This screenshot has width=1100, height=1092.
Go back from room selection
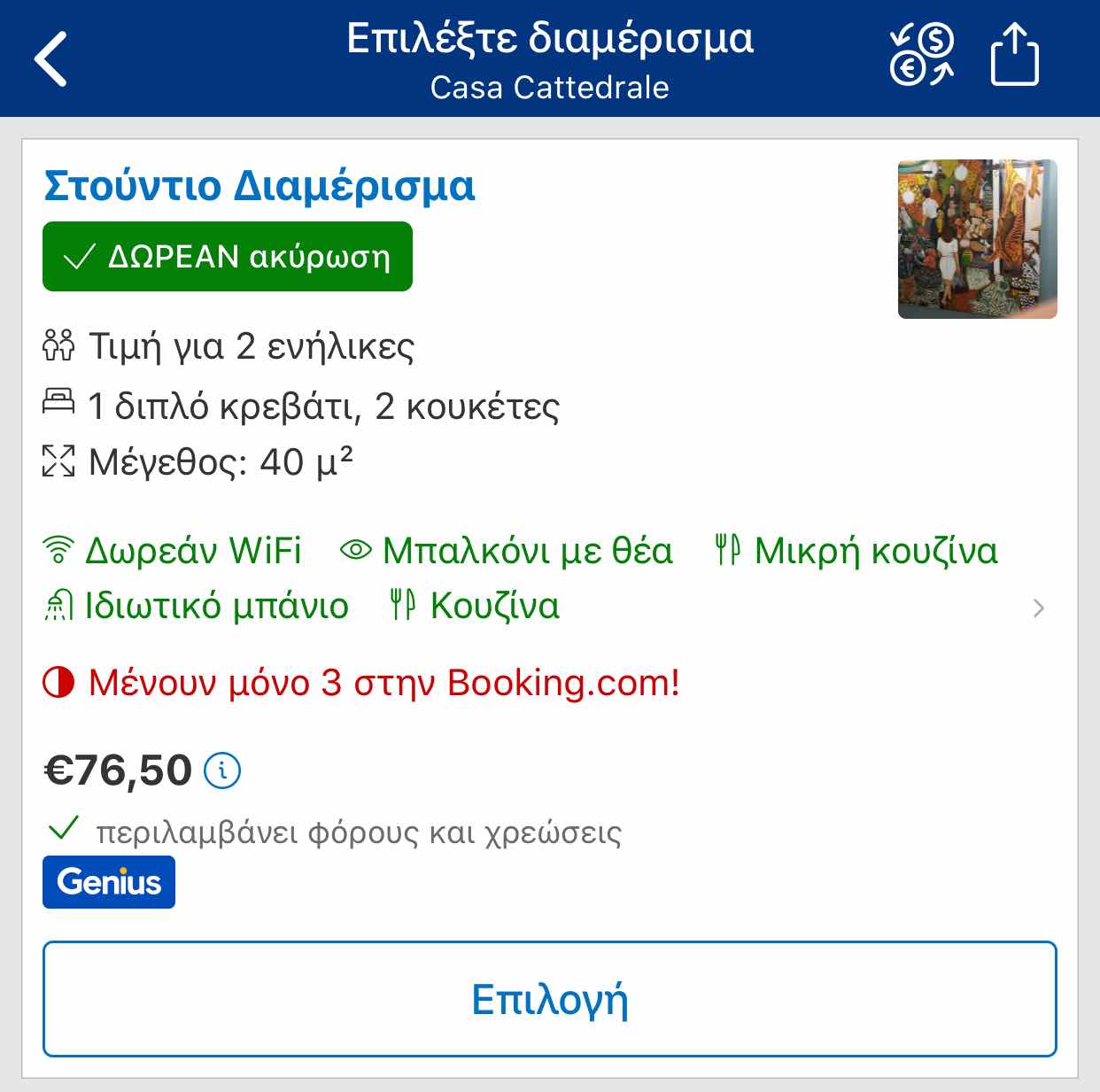(x=50, y=58)
